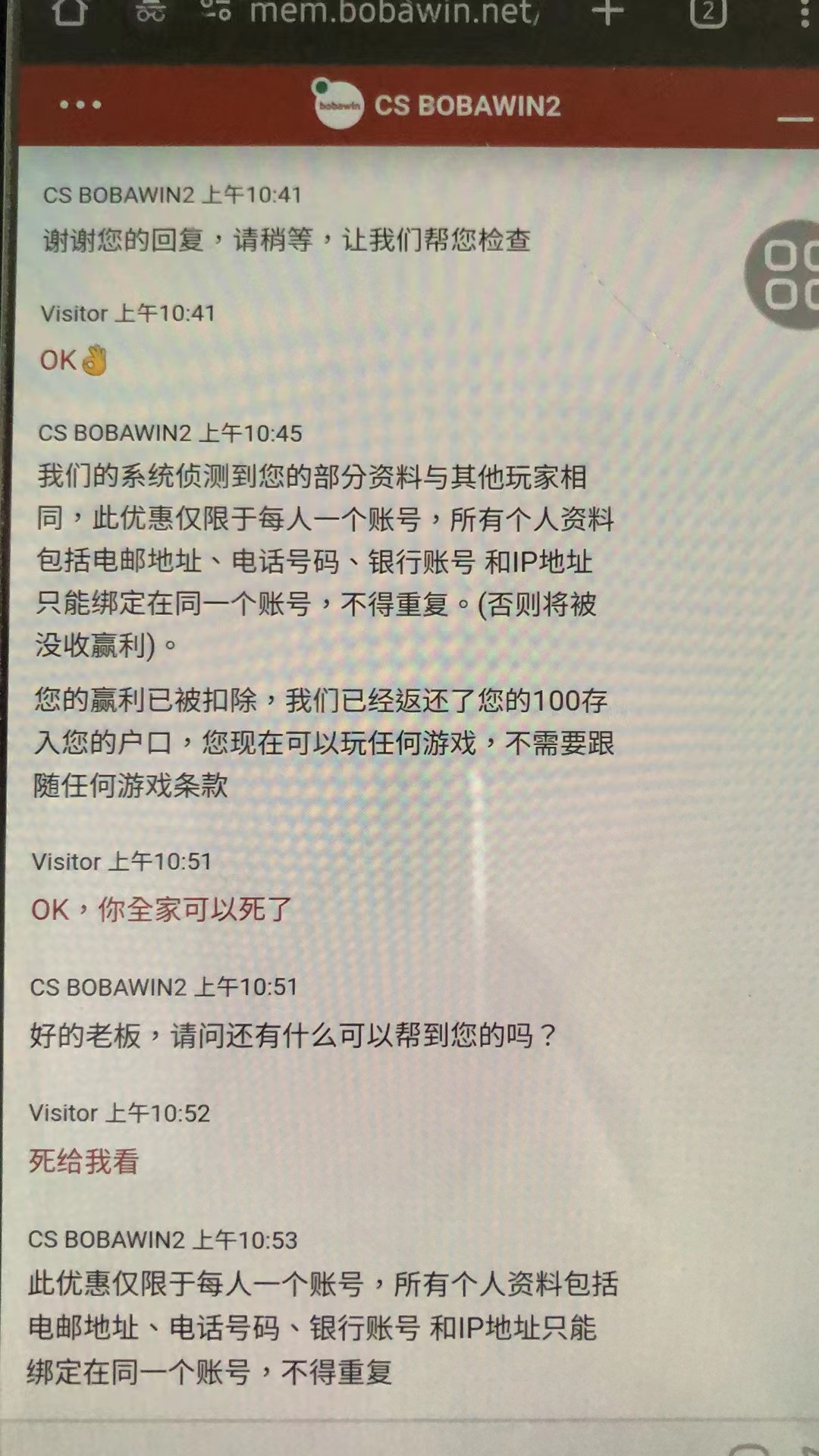Open a new browser tab
The height and width of the screenshot is (1456, 819).
point(607,11)
